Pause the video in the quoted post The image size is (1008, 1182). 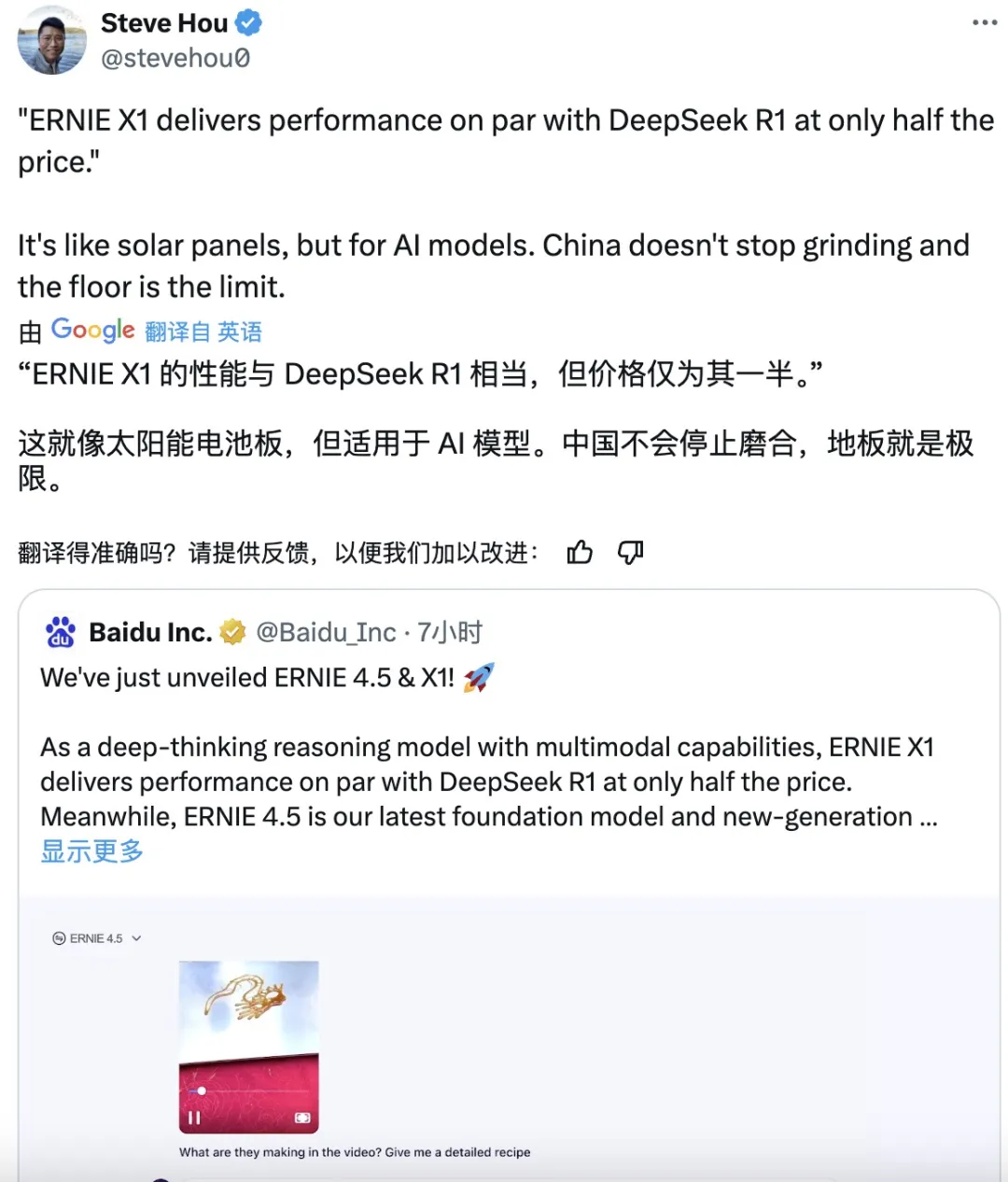pos(194,1118)
